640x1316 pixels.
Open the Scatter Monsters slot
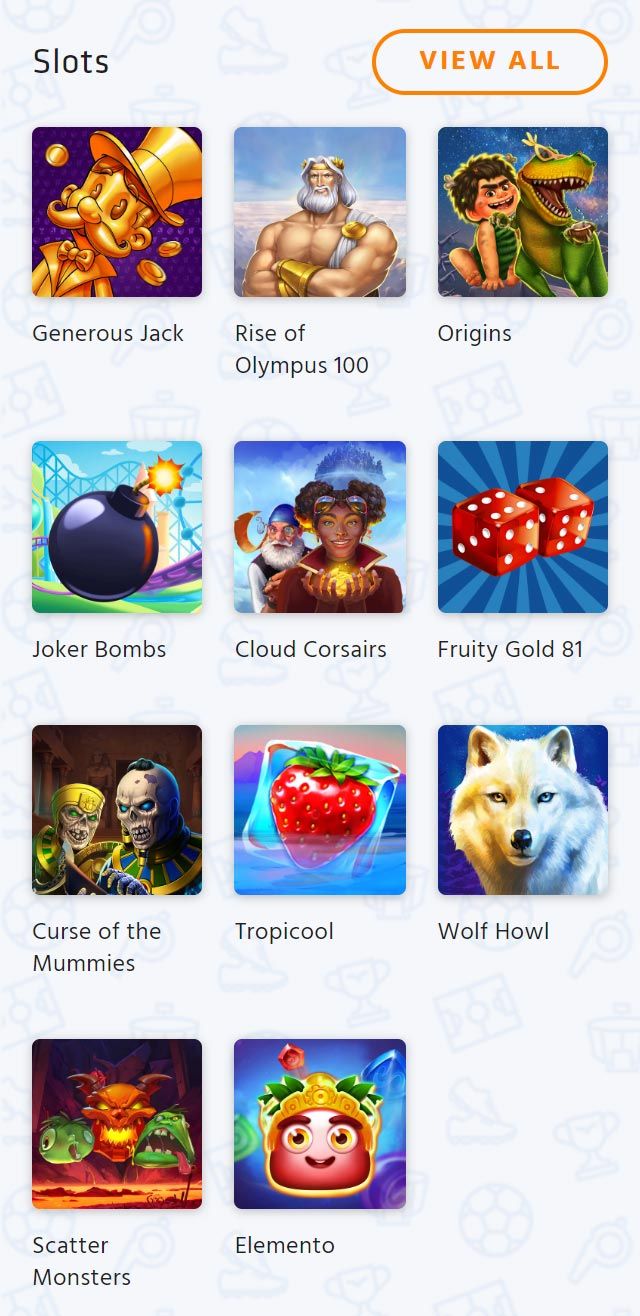(117, 1124)
